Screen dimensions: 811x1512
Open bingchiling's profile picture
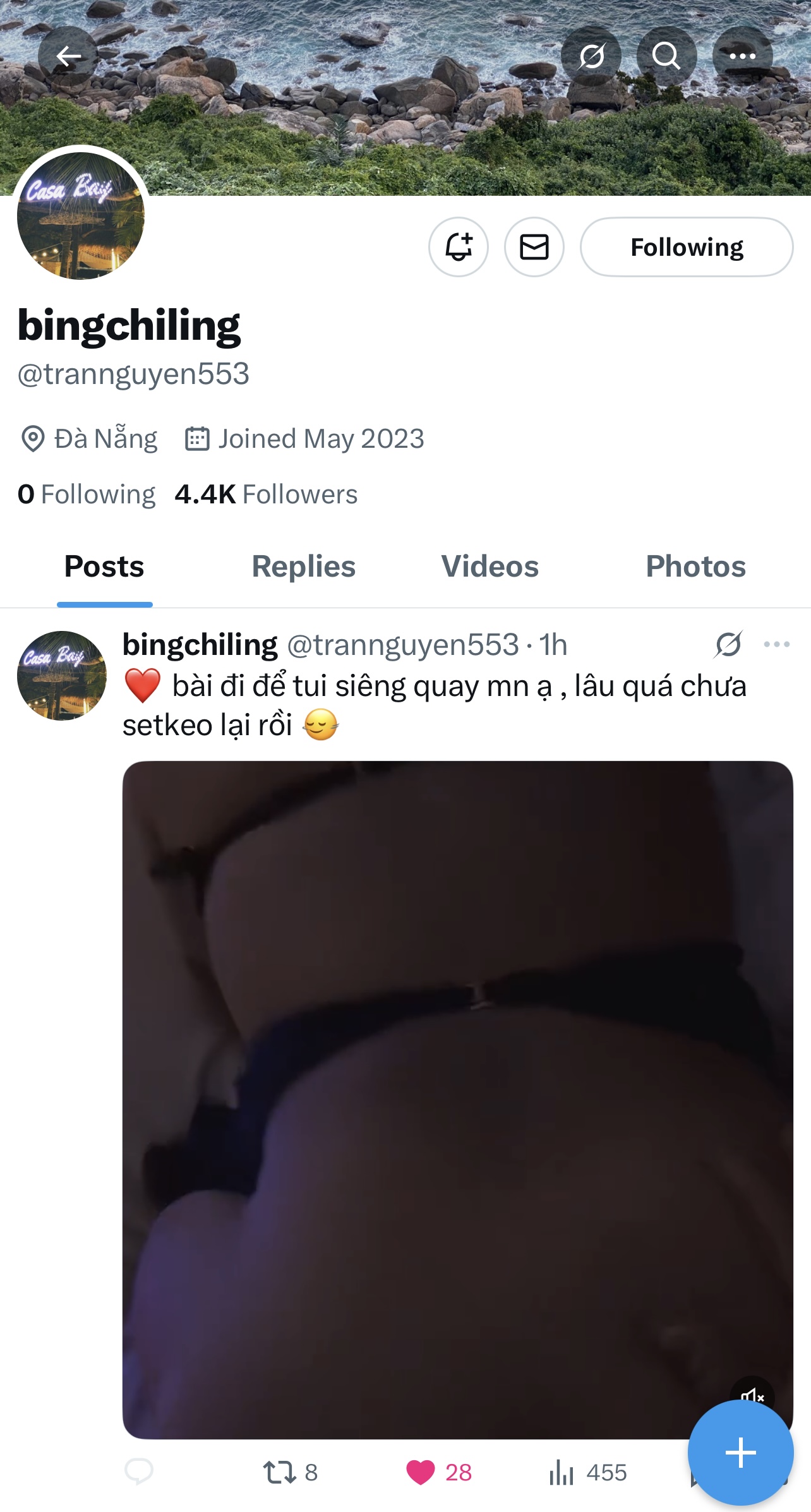[81, 215]
